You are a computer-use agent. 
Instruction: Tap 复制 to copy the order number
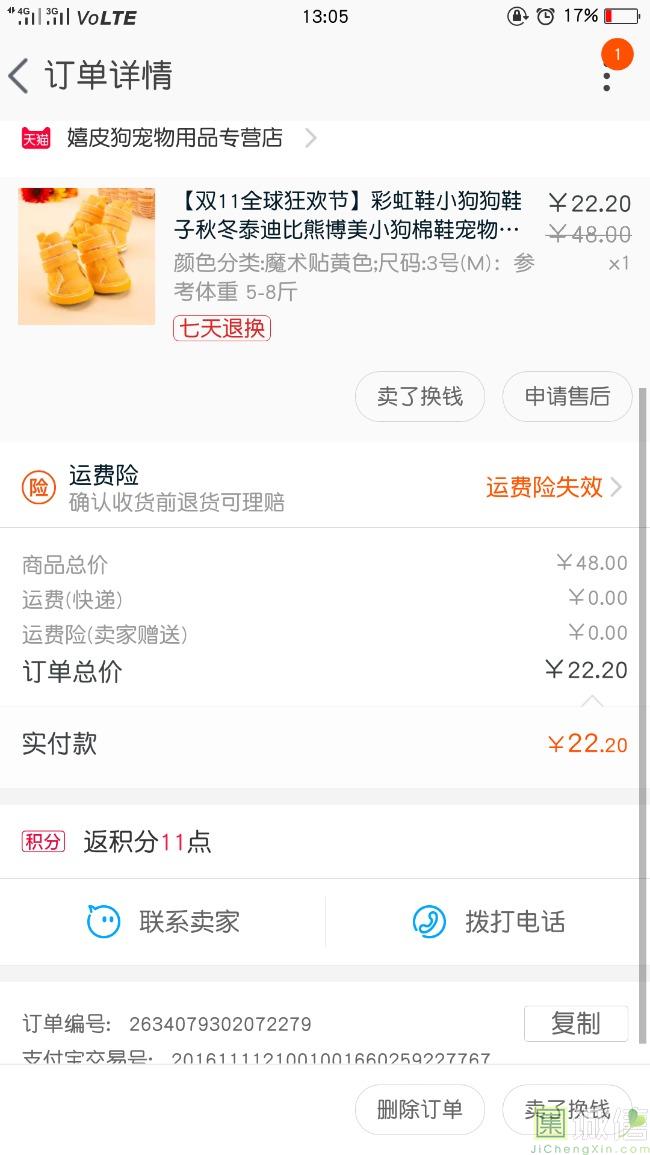[576, 1023]
